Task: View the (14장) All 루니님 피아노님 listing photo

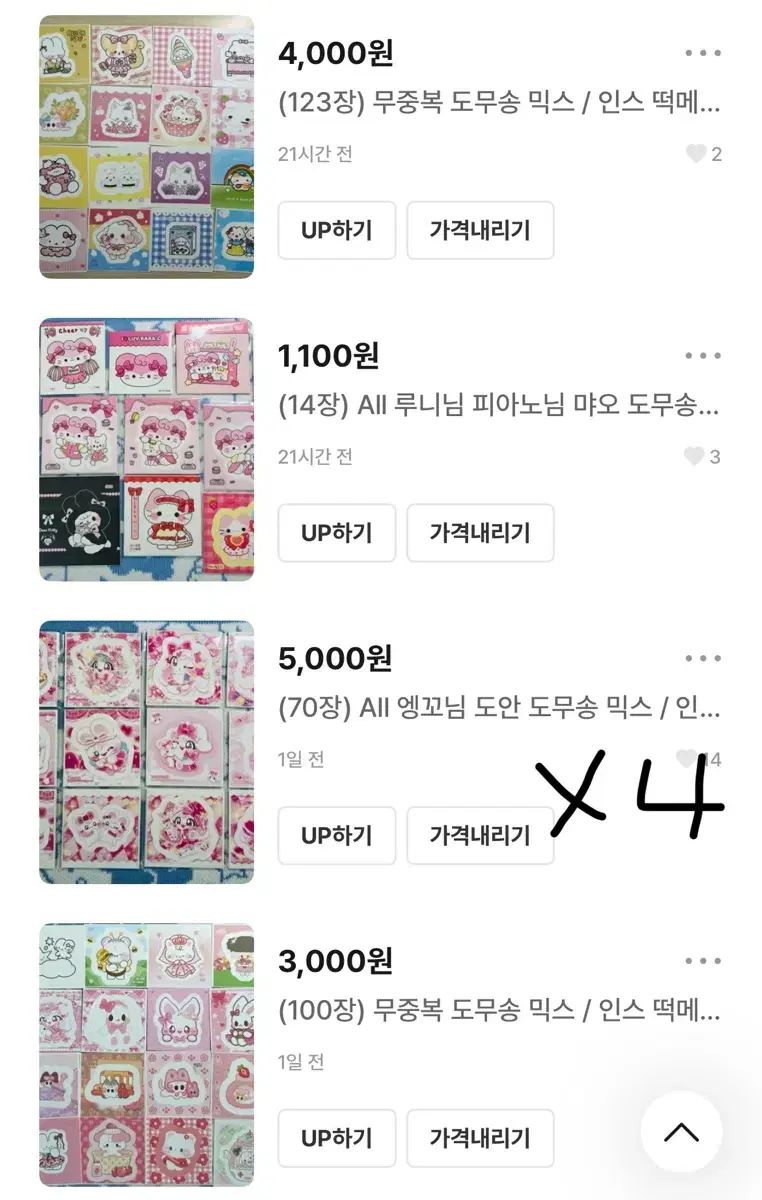Action: [146, 450]
